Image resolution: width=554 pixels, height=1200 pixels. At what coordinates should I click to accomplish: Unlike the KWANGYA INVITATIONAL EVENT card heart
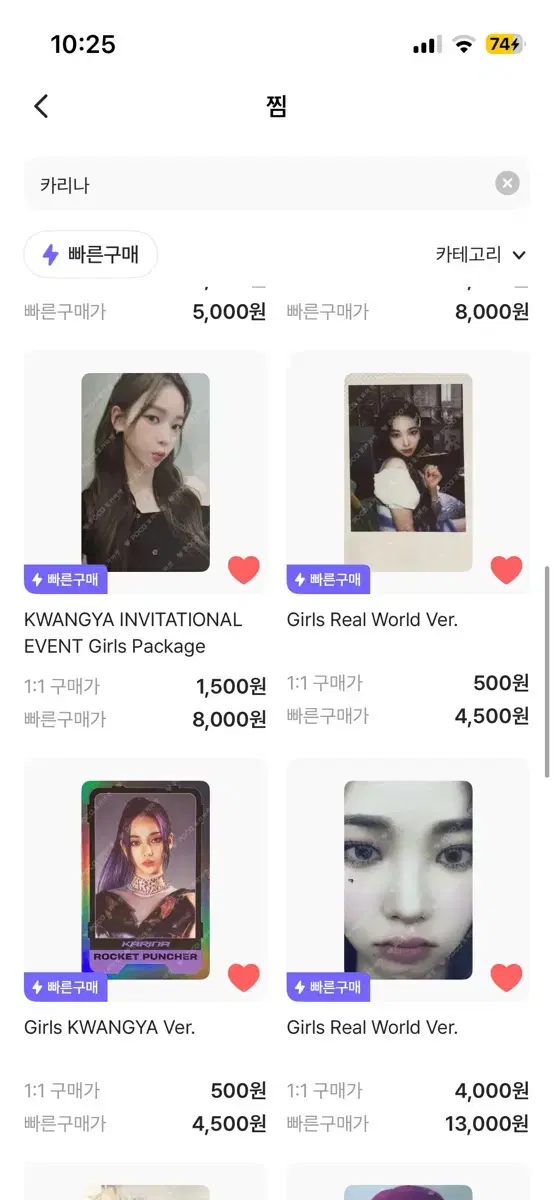pyautogui.click(x=243, y=570)
